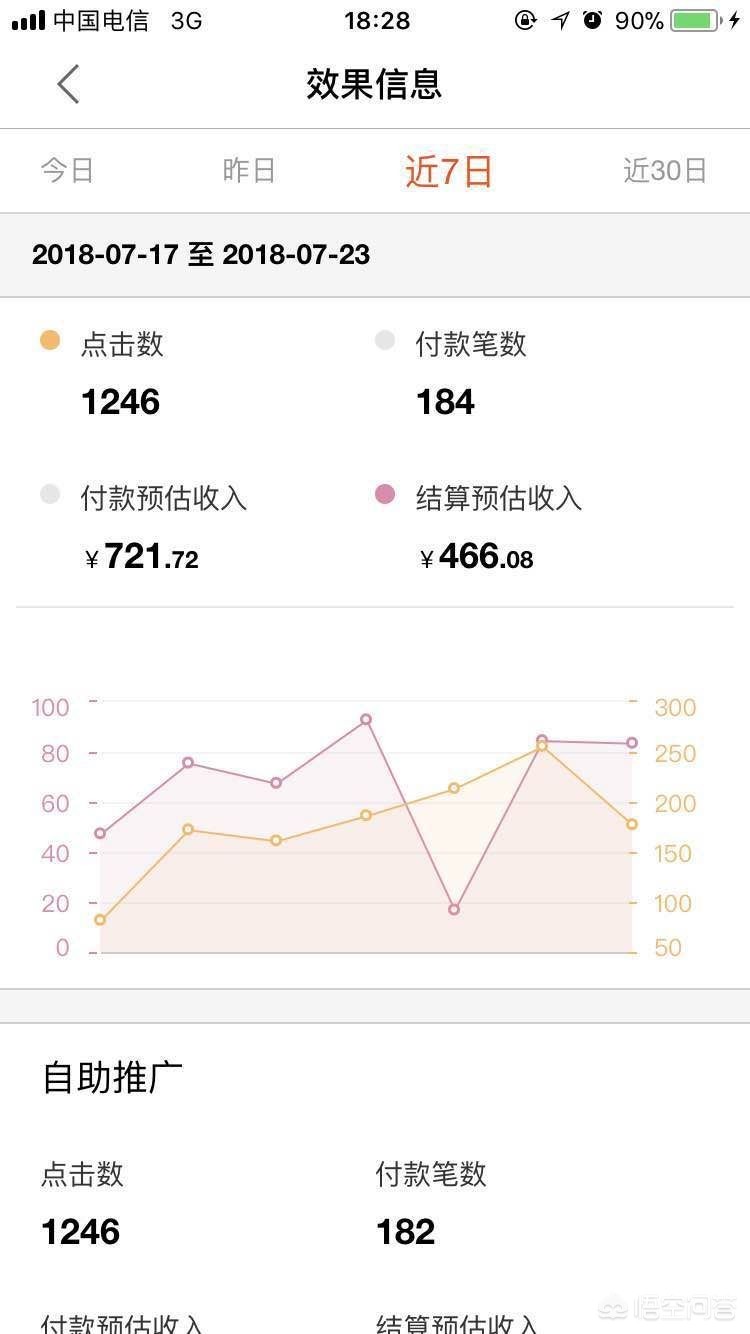Switch to the 昨日 tab
This screenshot has width=750, height=1334.
point(249,170)
